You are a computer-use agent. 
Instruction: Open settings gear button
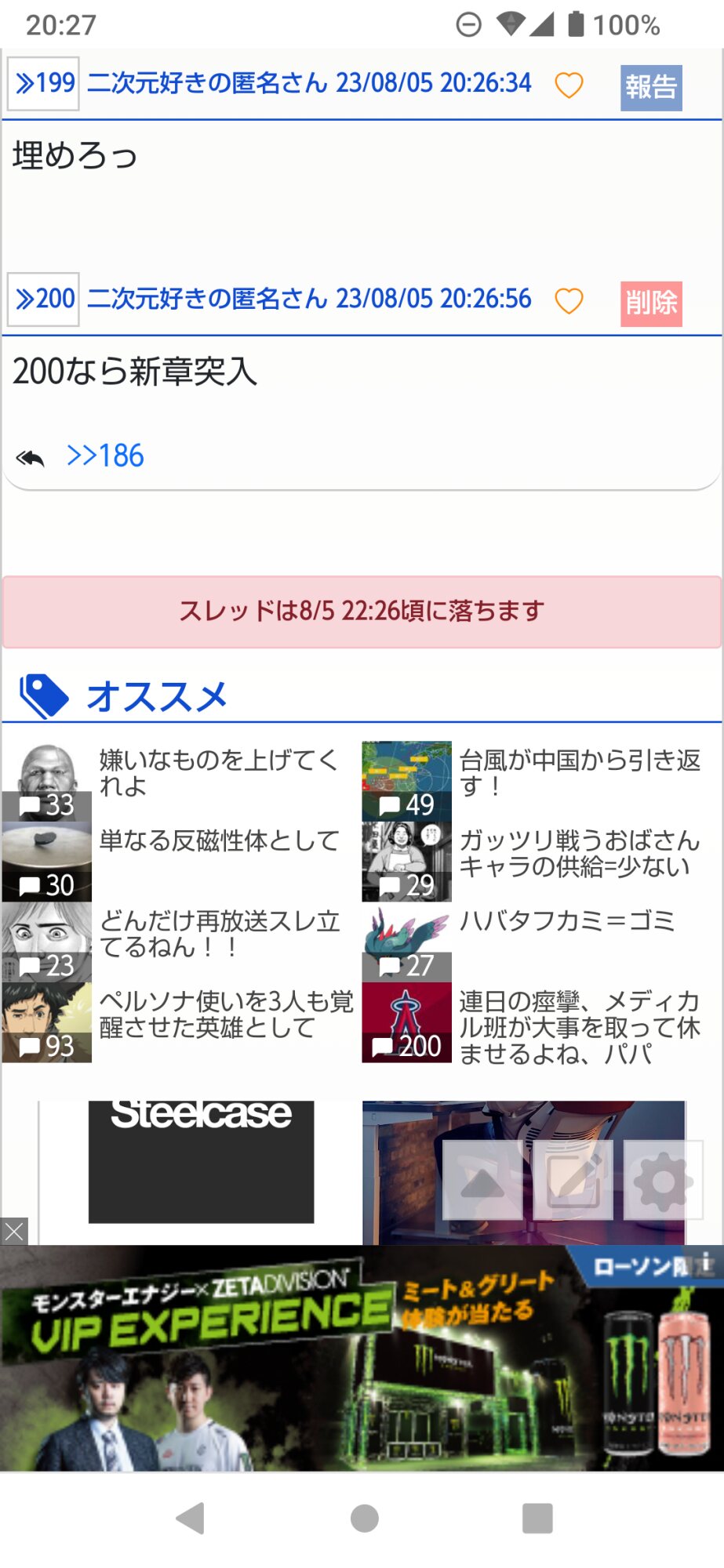coord(663,1180)
